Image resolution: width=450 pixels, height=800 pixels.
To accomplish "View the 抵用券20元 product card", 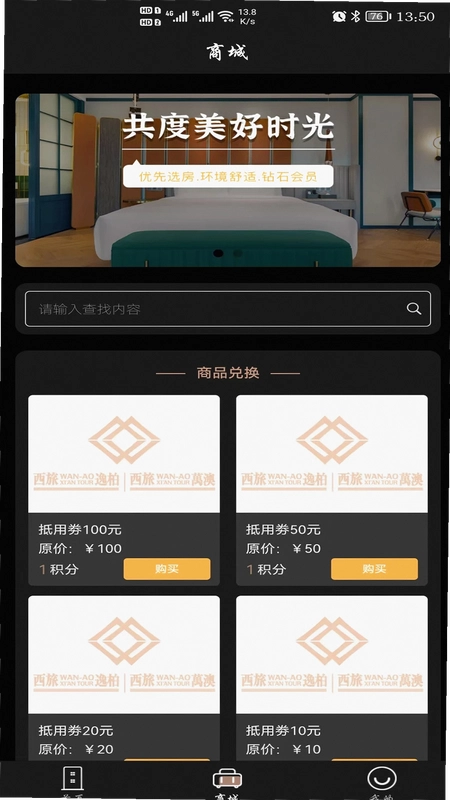I will [x=124, y=679].
